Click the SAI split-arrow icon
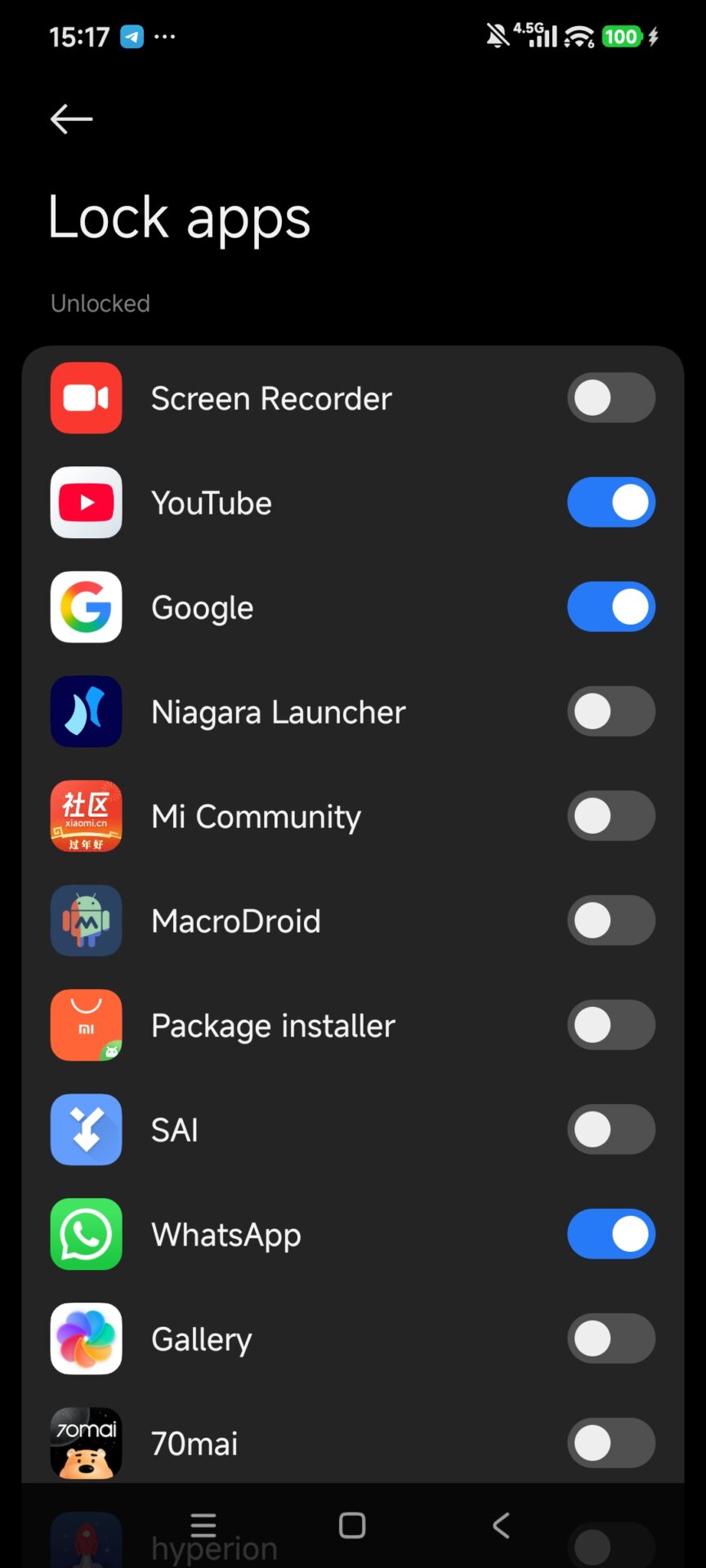The image size is (706, 1568). pos(86,1129)
